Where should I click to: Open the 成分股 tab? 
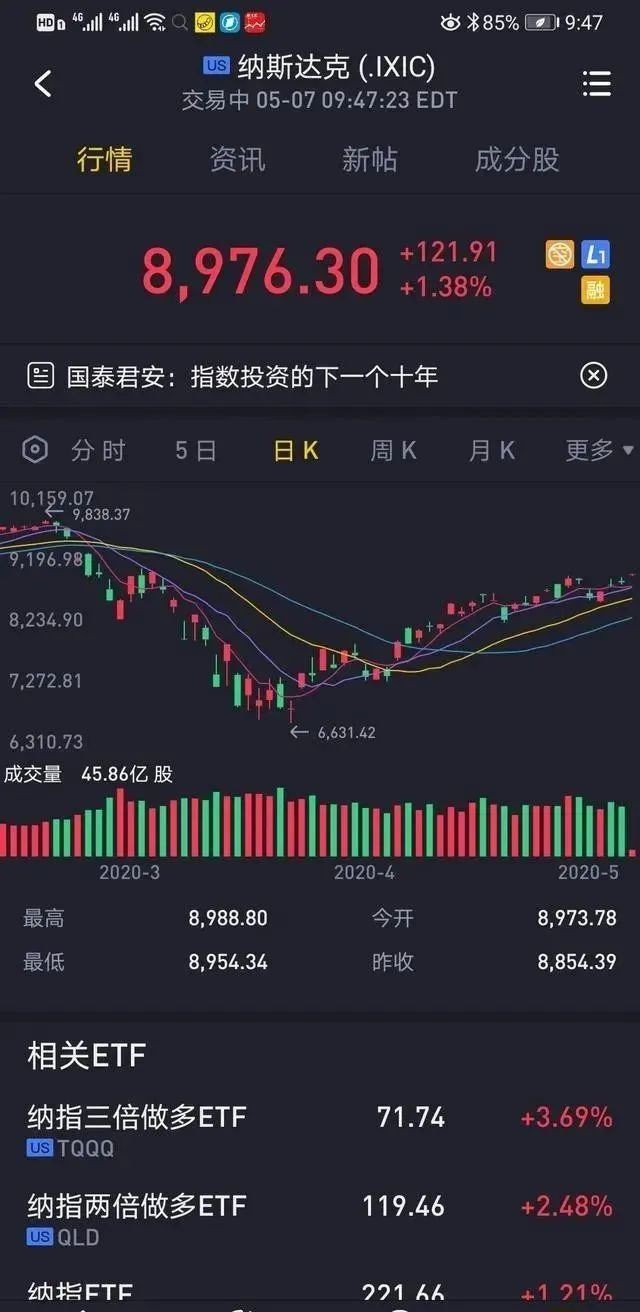click(x=516, y=160)
